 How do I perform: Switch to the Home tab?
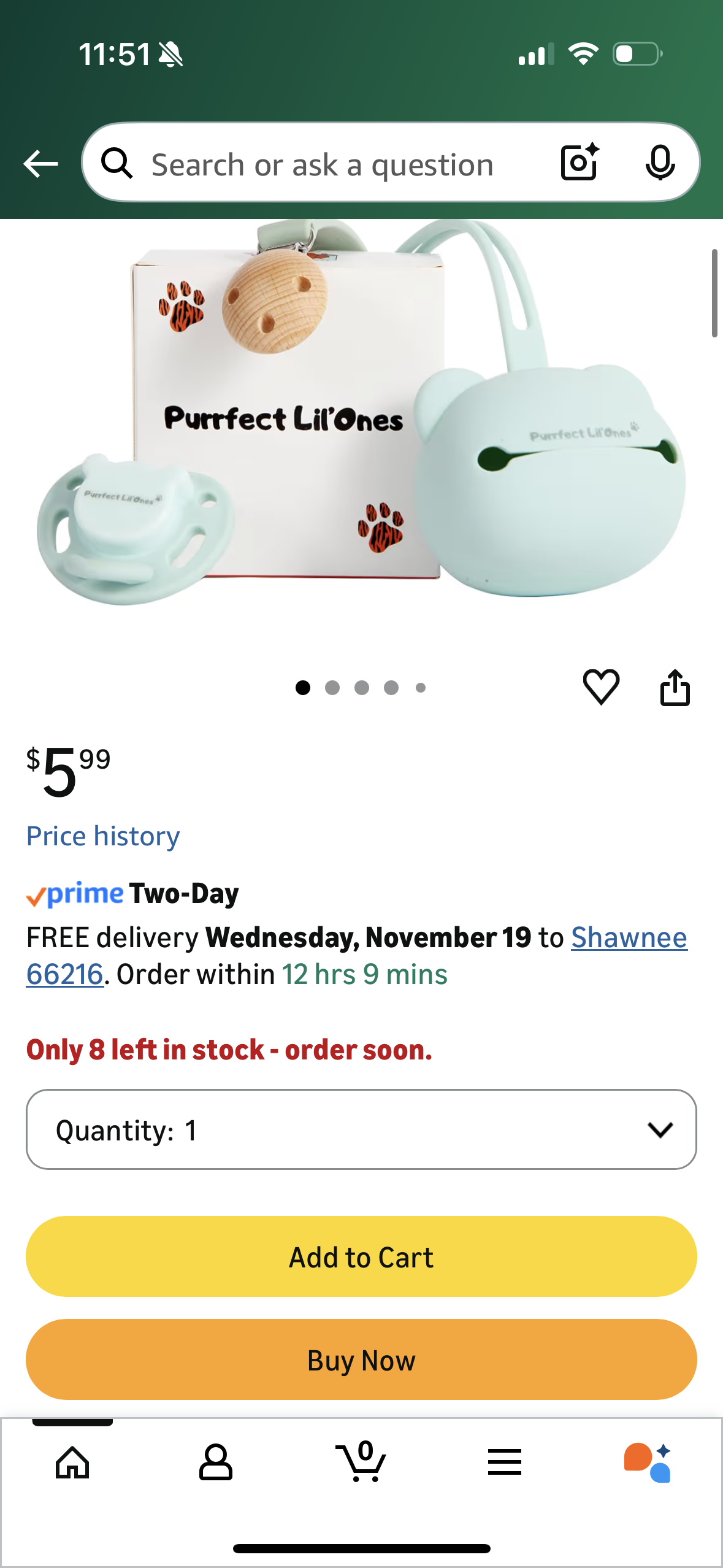coord(72,1462)
